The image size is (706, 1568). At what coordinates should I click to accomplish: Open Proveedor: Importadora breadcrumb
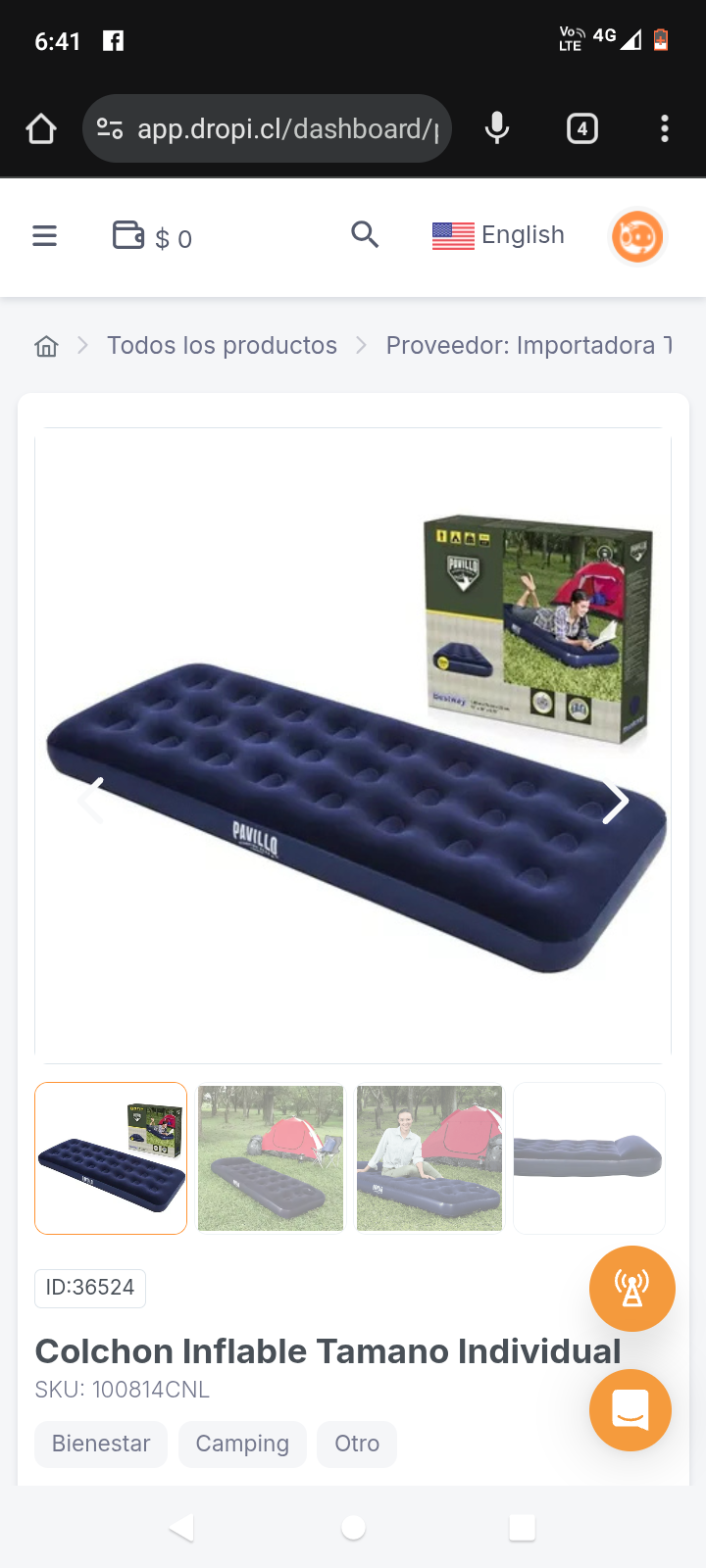(x=528, y=346)
